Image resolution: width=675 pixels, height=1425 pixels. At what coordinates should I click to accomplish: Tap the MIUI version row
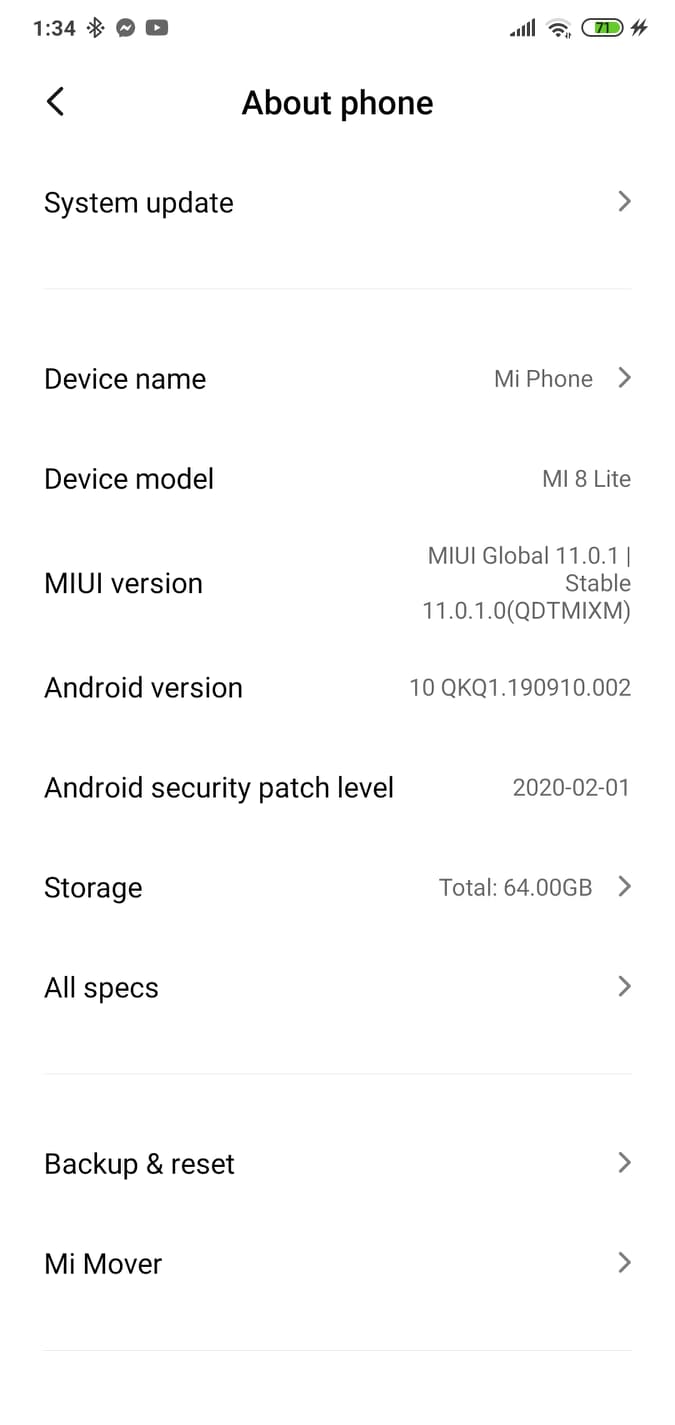pos(337,583)
